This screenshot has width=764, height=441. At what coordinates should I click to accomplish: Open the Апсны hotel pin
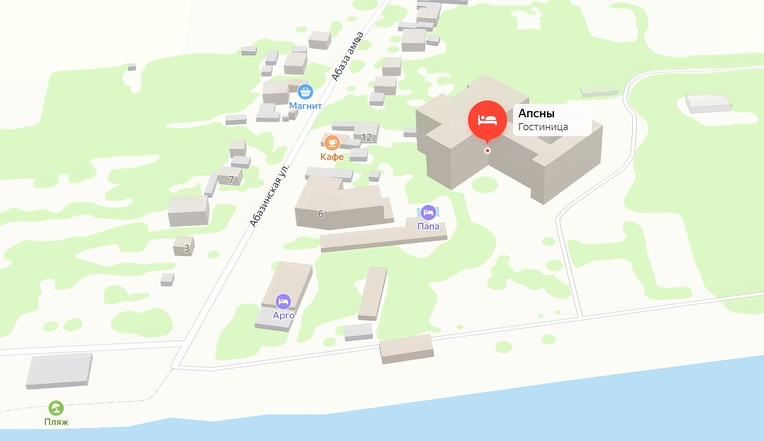tap(487, 121)
